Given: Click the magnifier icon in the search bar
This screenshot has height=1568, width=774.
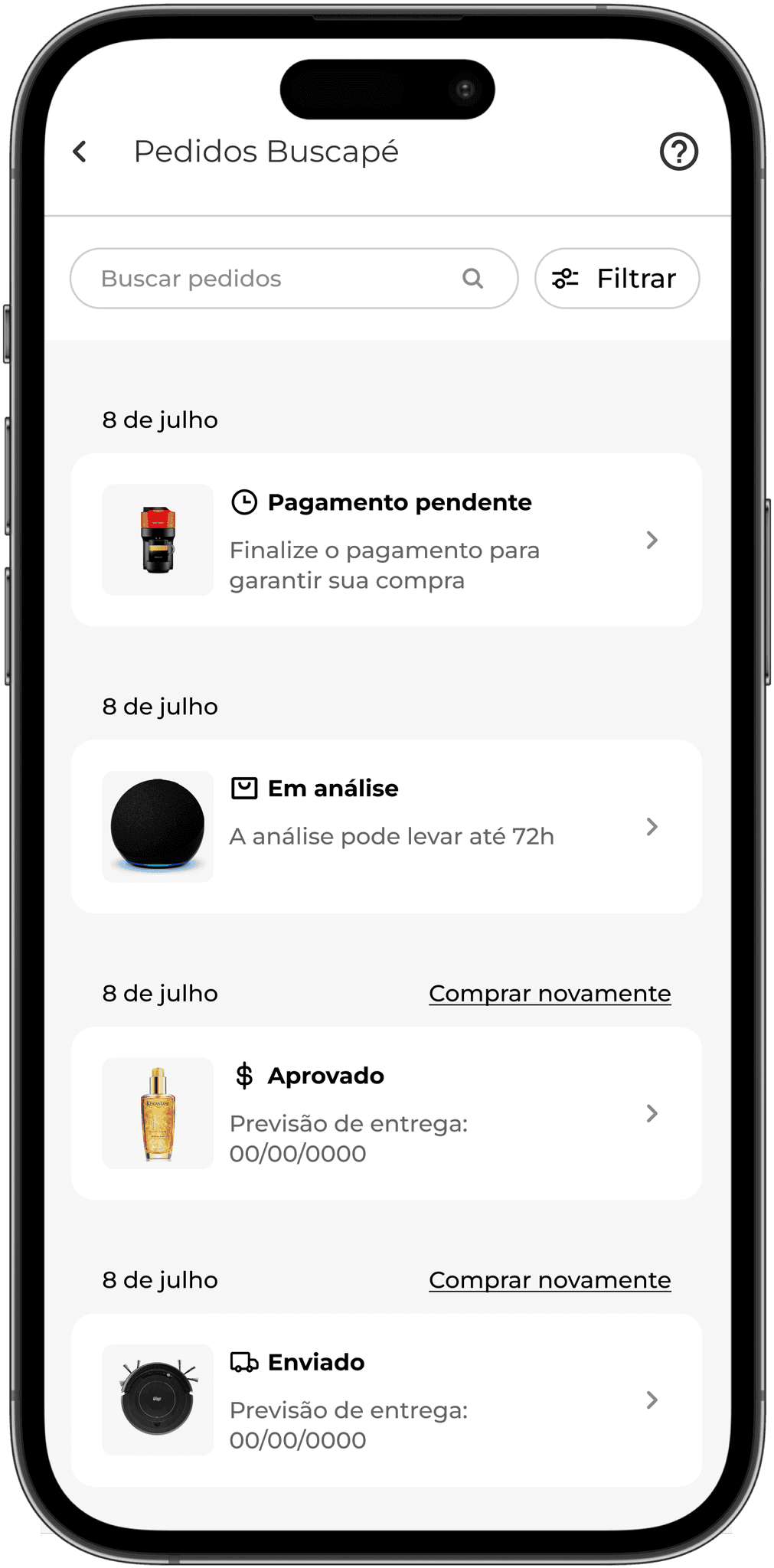Looking at the screenshot, I should click(473, 279).
